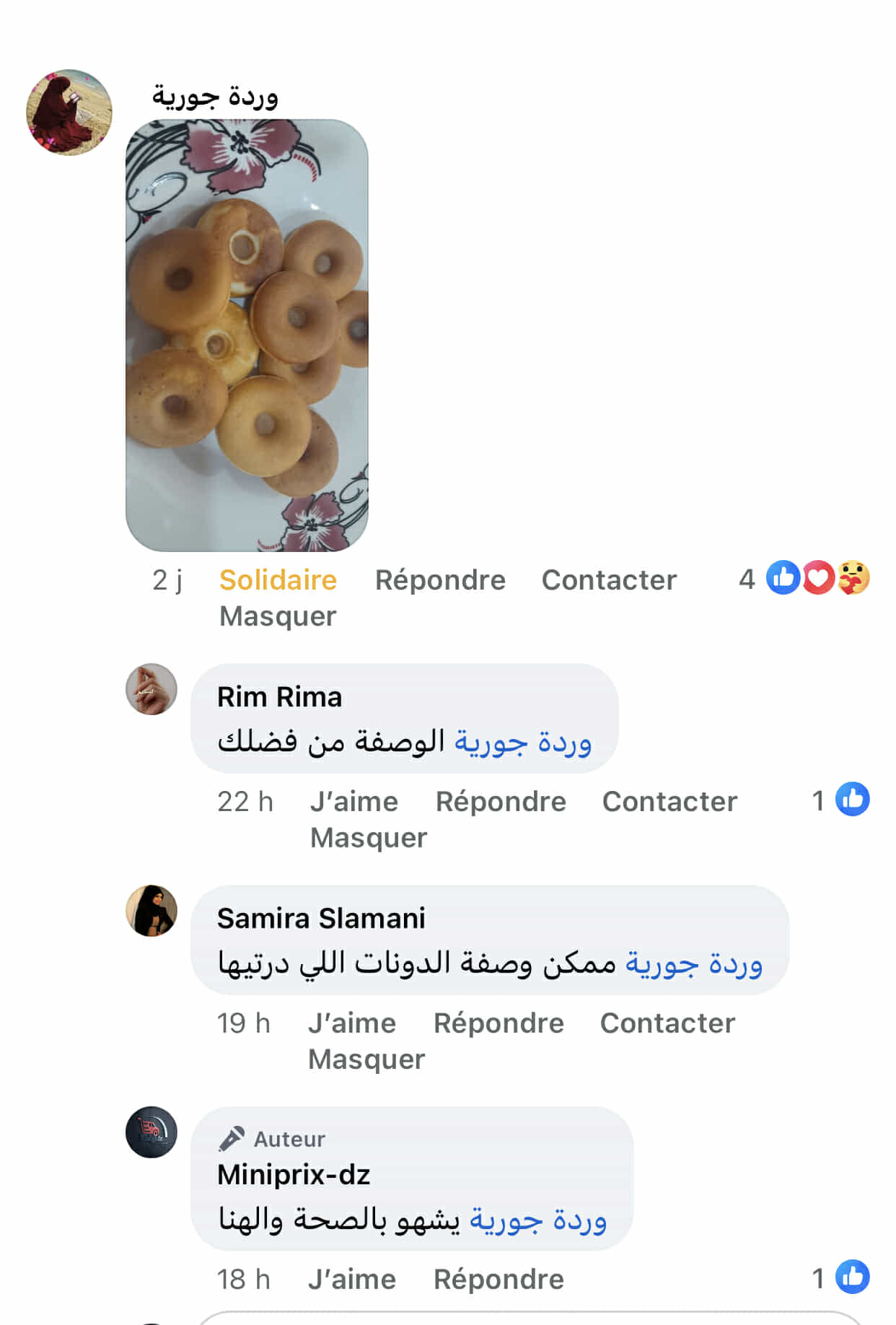Screen dimensions: 896x1325
Task: Reply to Rim Rima's comment
Action: [x=501, y=802]
